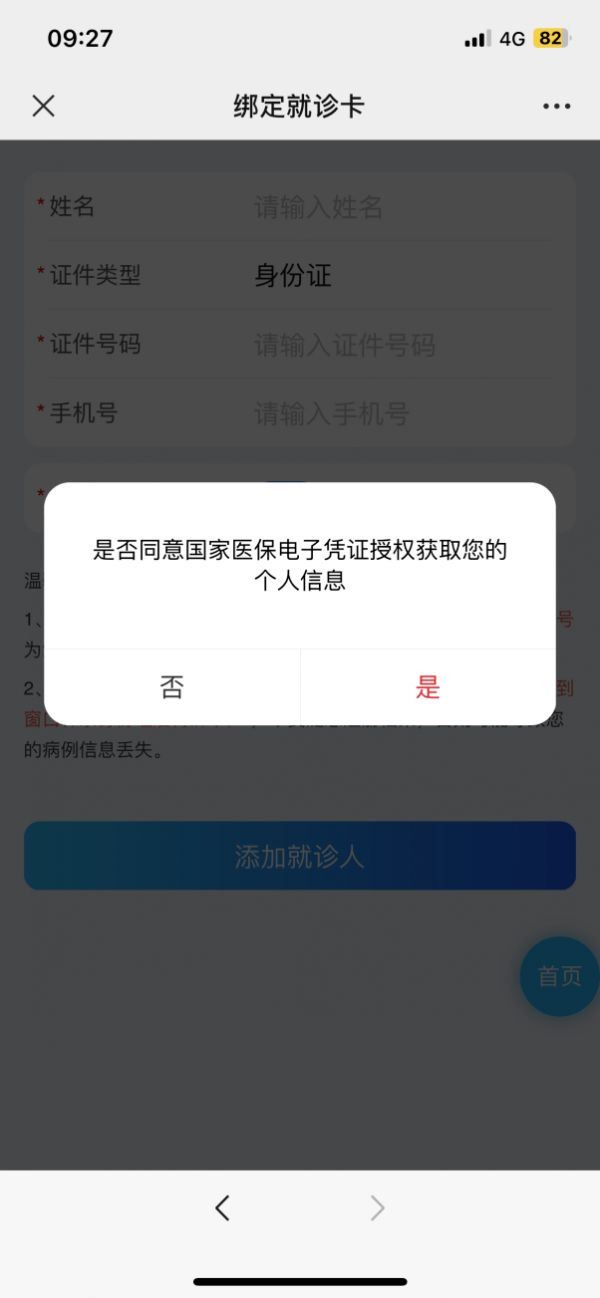The height and width of the screenshot is (1298, 600).
Task: Decline authorization by tapping 否
Action: 172,687
